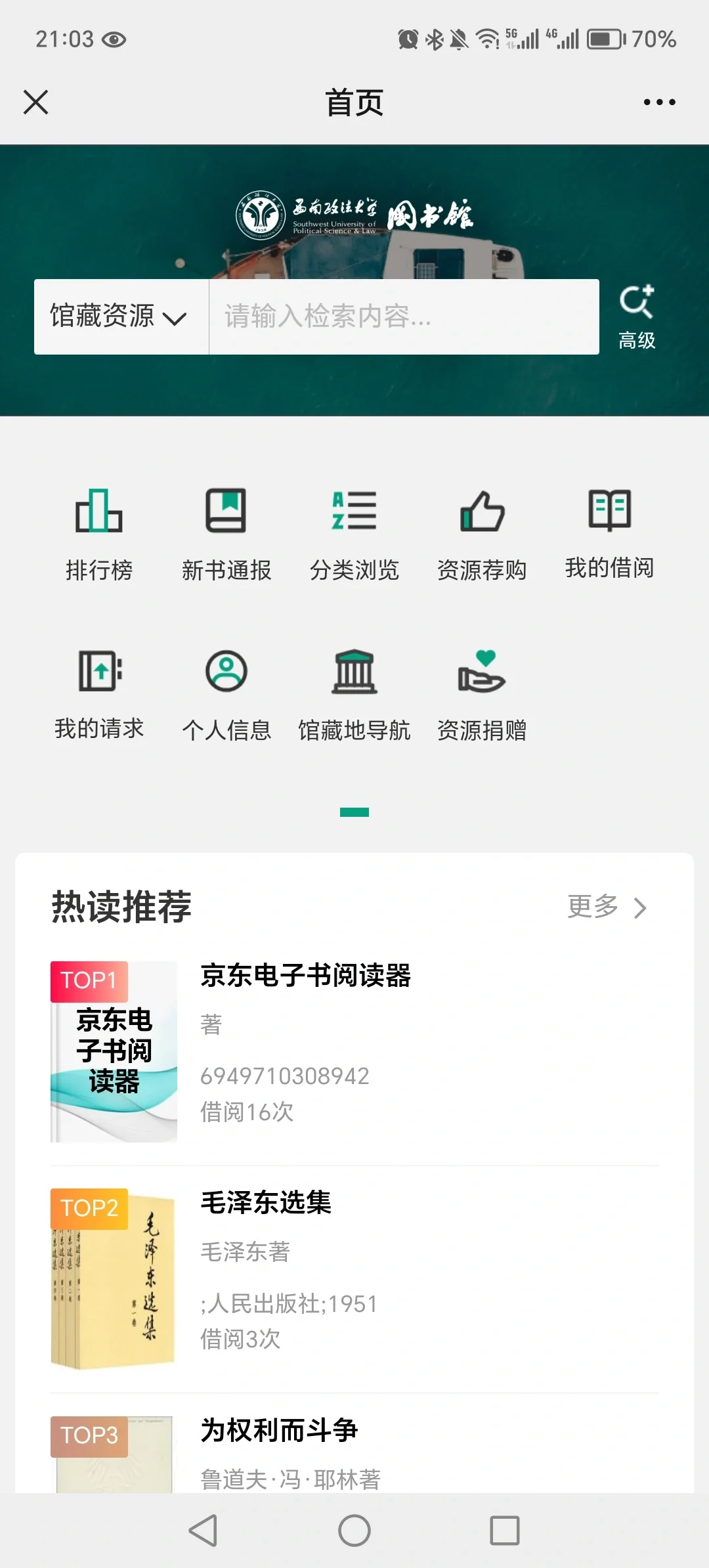Close the page with the X button

pos(35,102)
